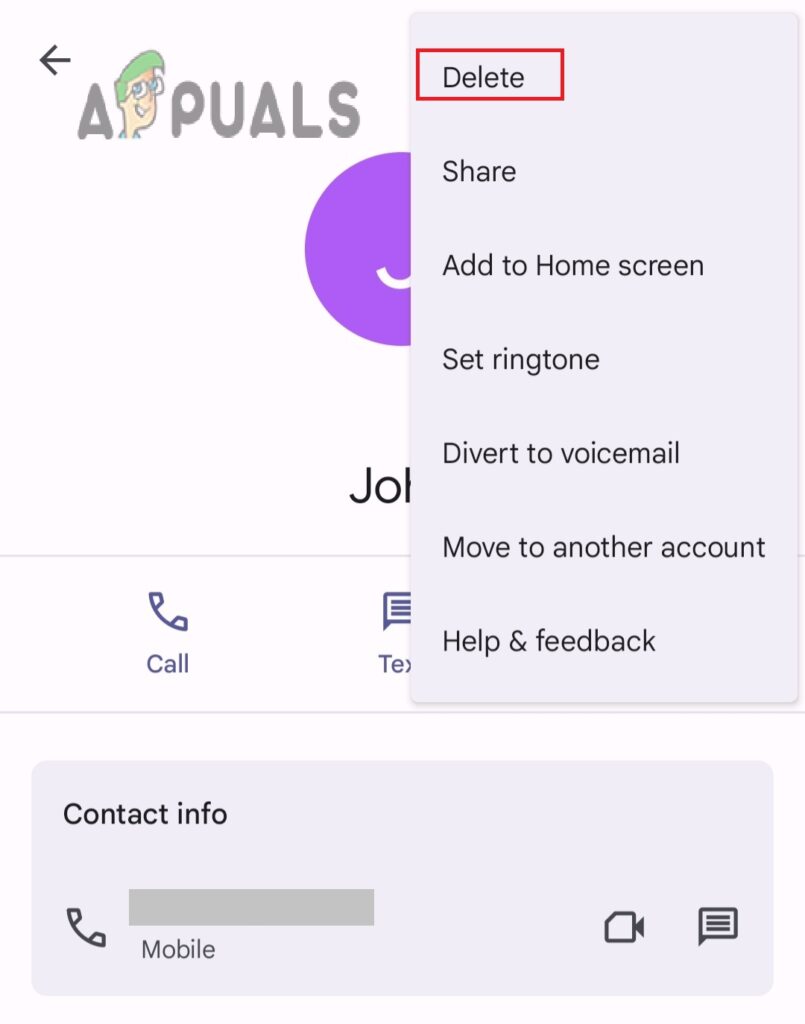Choose Share in the overflow menu

479,171
